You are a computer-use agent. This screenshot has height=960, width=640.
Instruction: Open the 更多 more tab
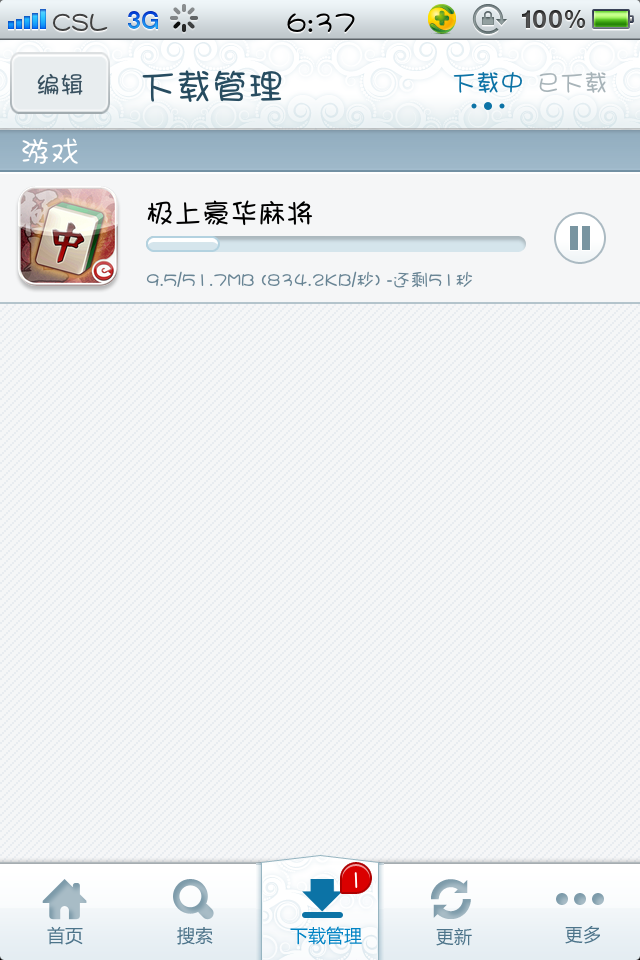581,912
